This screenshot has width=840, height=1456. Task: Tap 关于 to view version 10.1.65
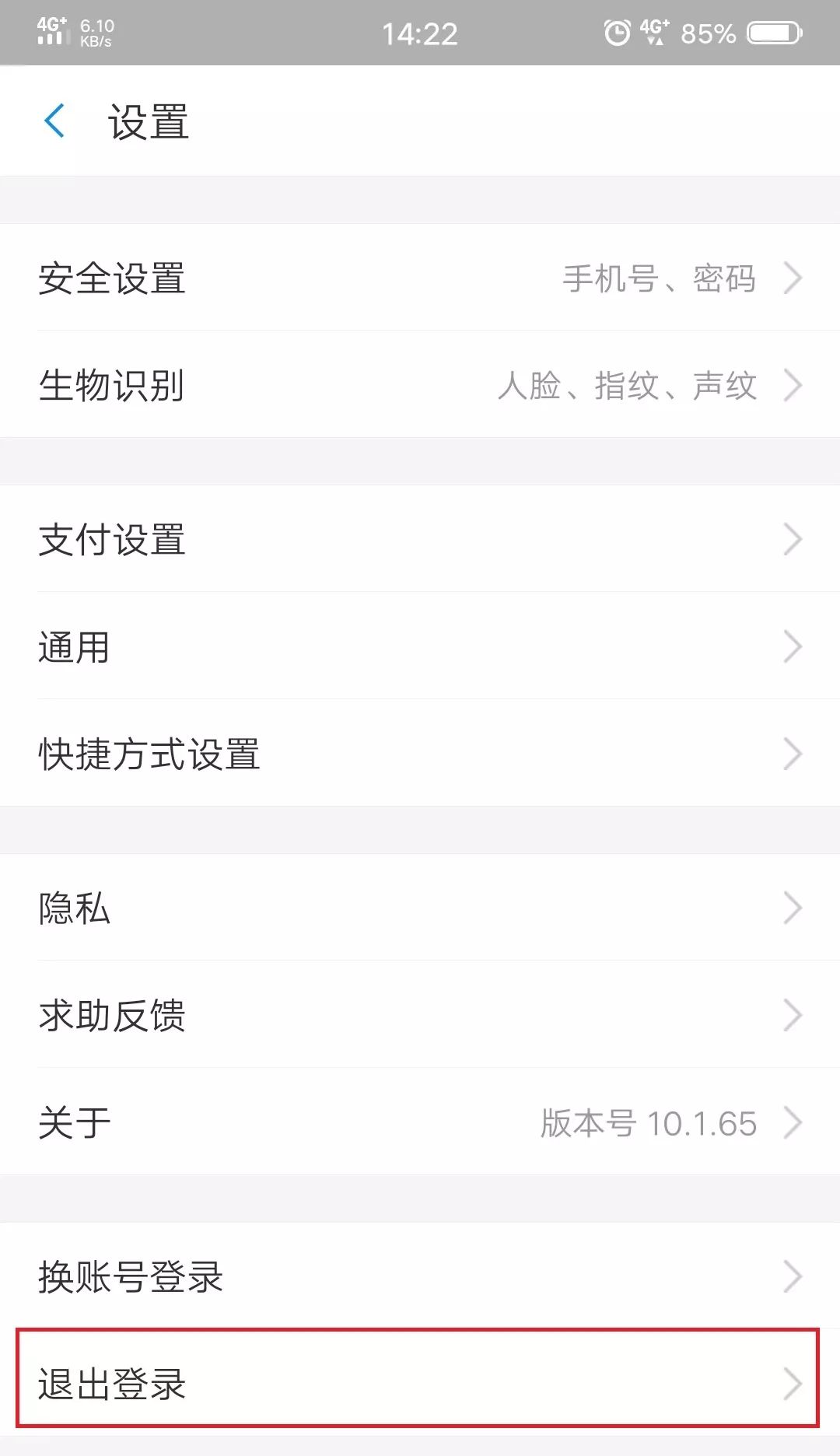coord(75,1122)
